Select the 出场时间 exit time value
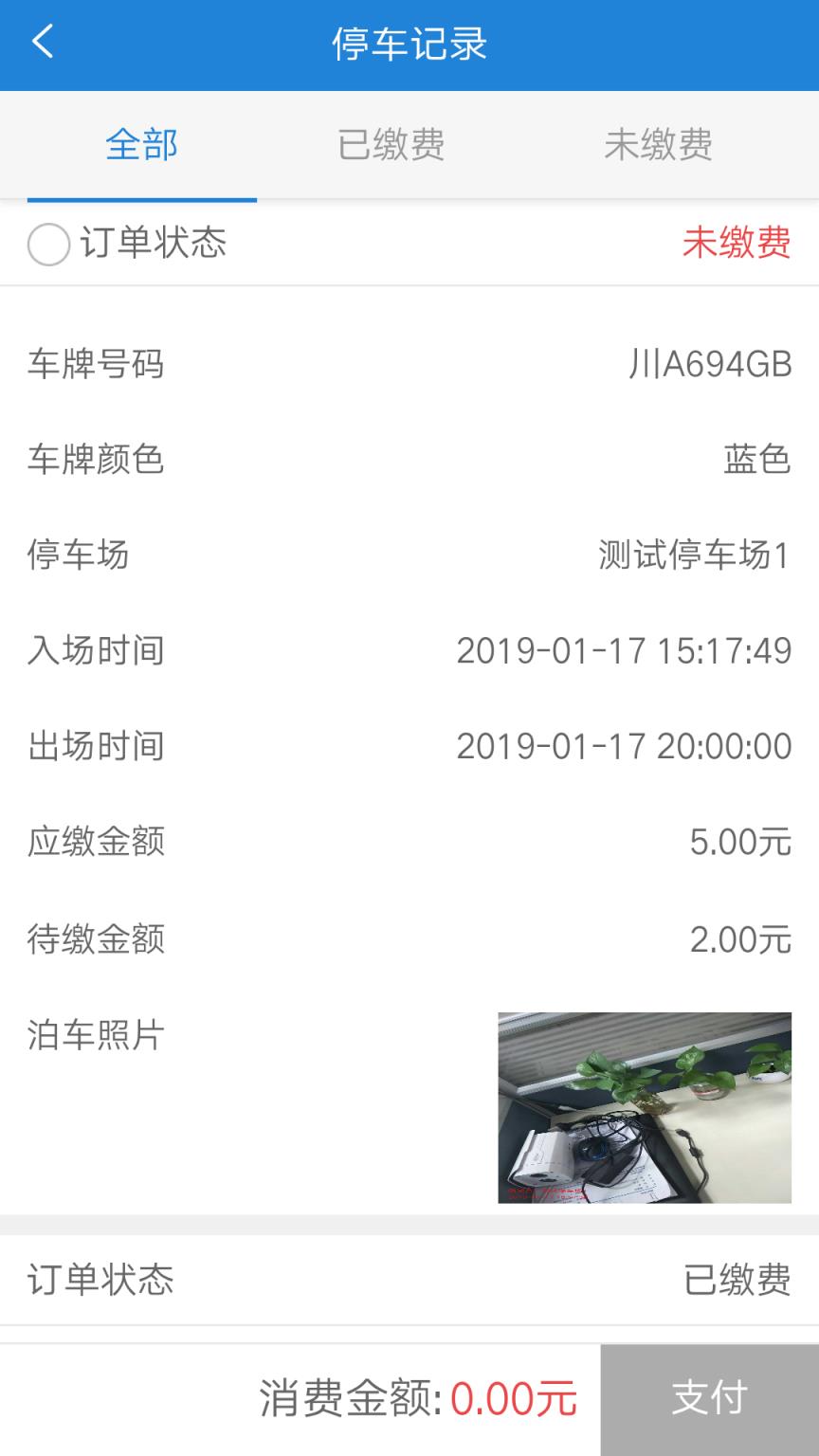 624,746
